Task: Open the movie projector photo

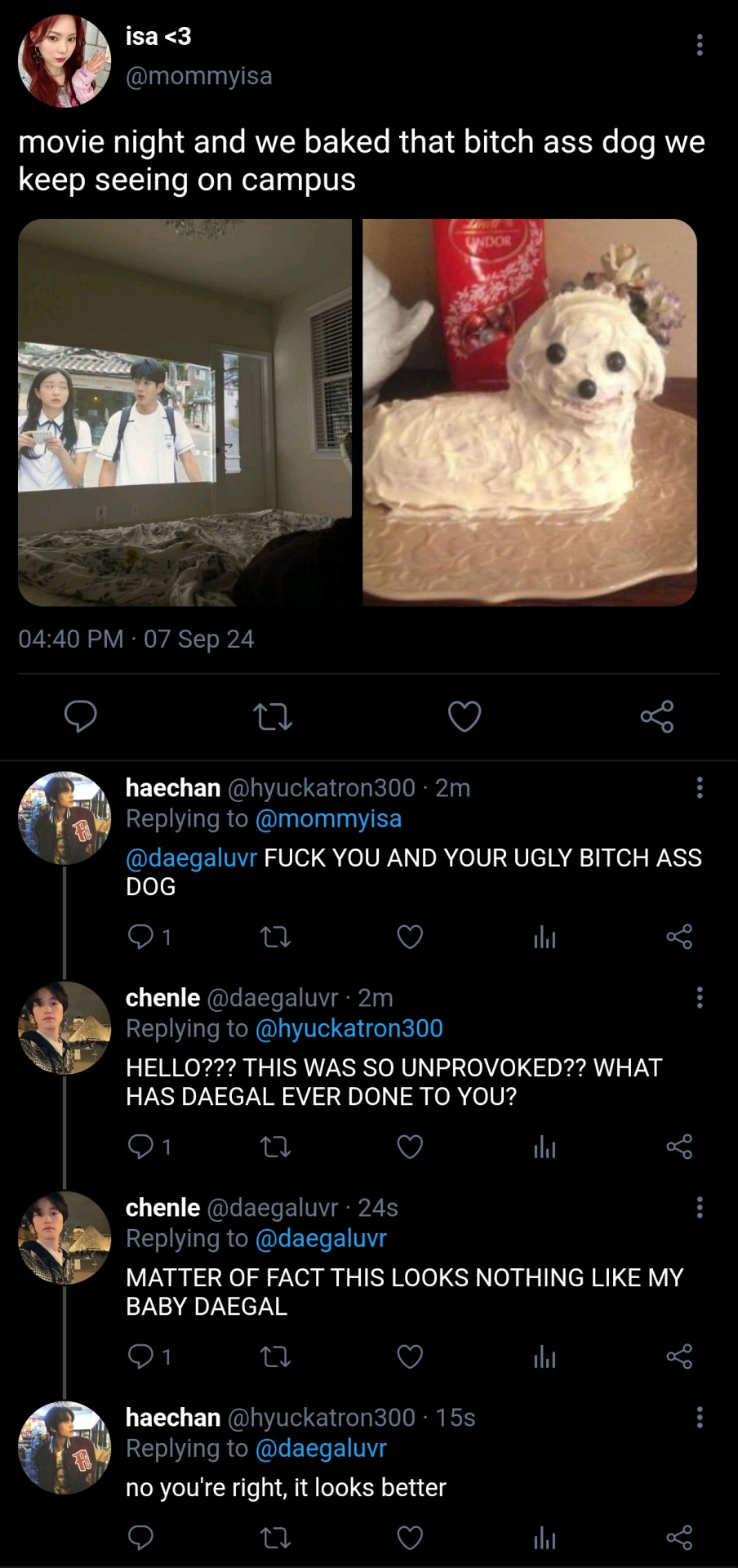Action: [185, 412]
